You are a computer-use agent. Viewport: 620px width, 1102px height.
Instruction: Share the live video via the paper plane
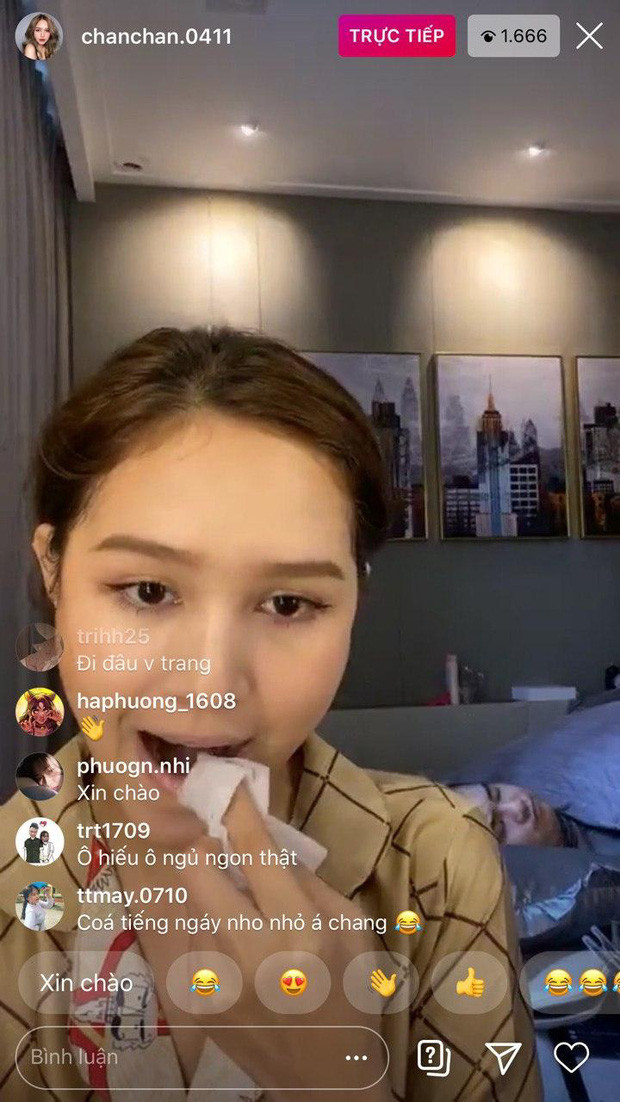pyautogui.click(x=503, y=1057)
